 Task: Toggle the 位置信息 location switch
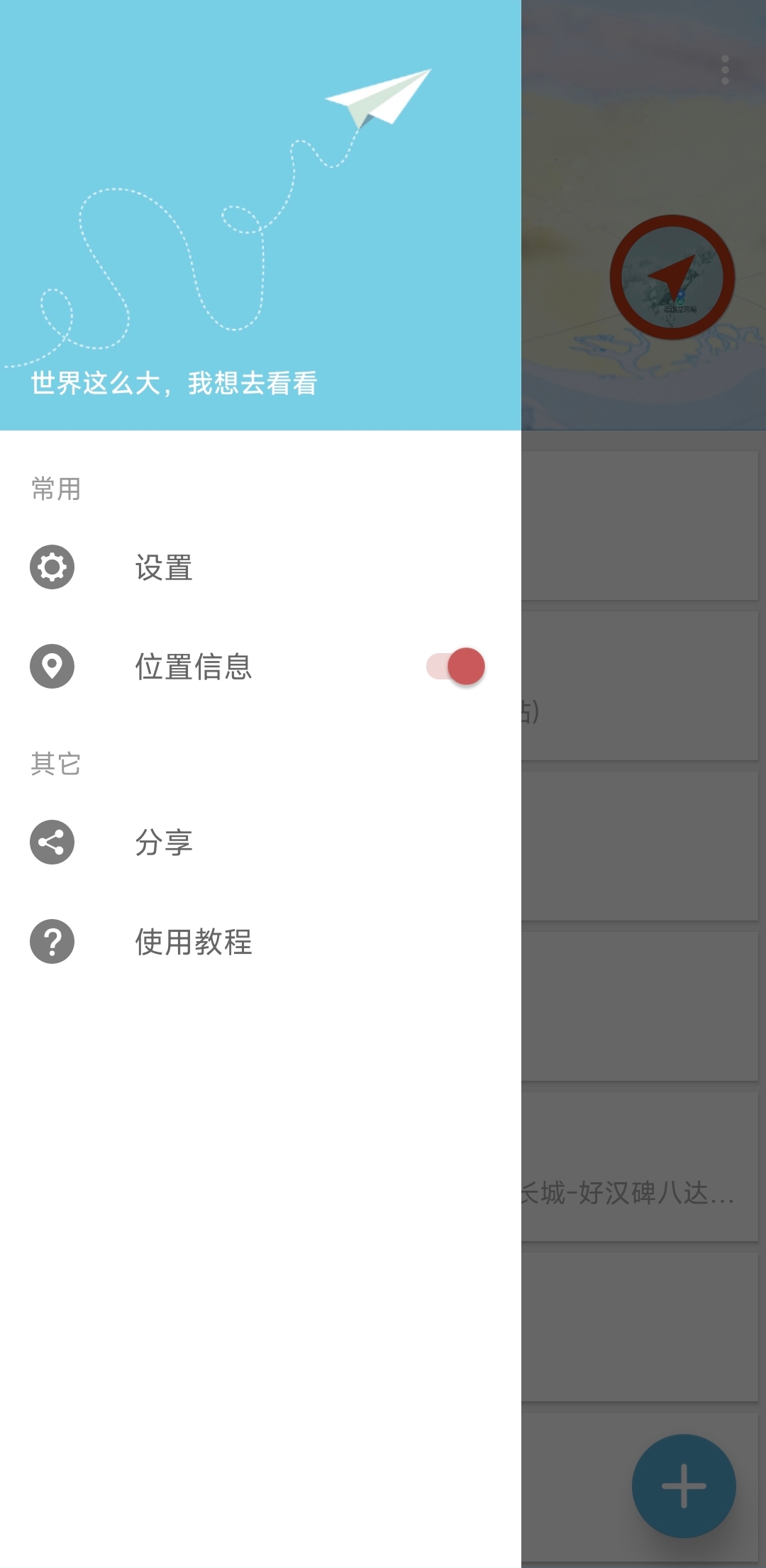pyautogui.click(x=456, y=667)
